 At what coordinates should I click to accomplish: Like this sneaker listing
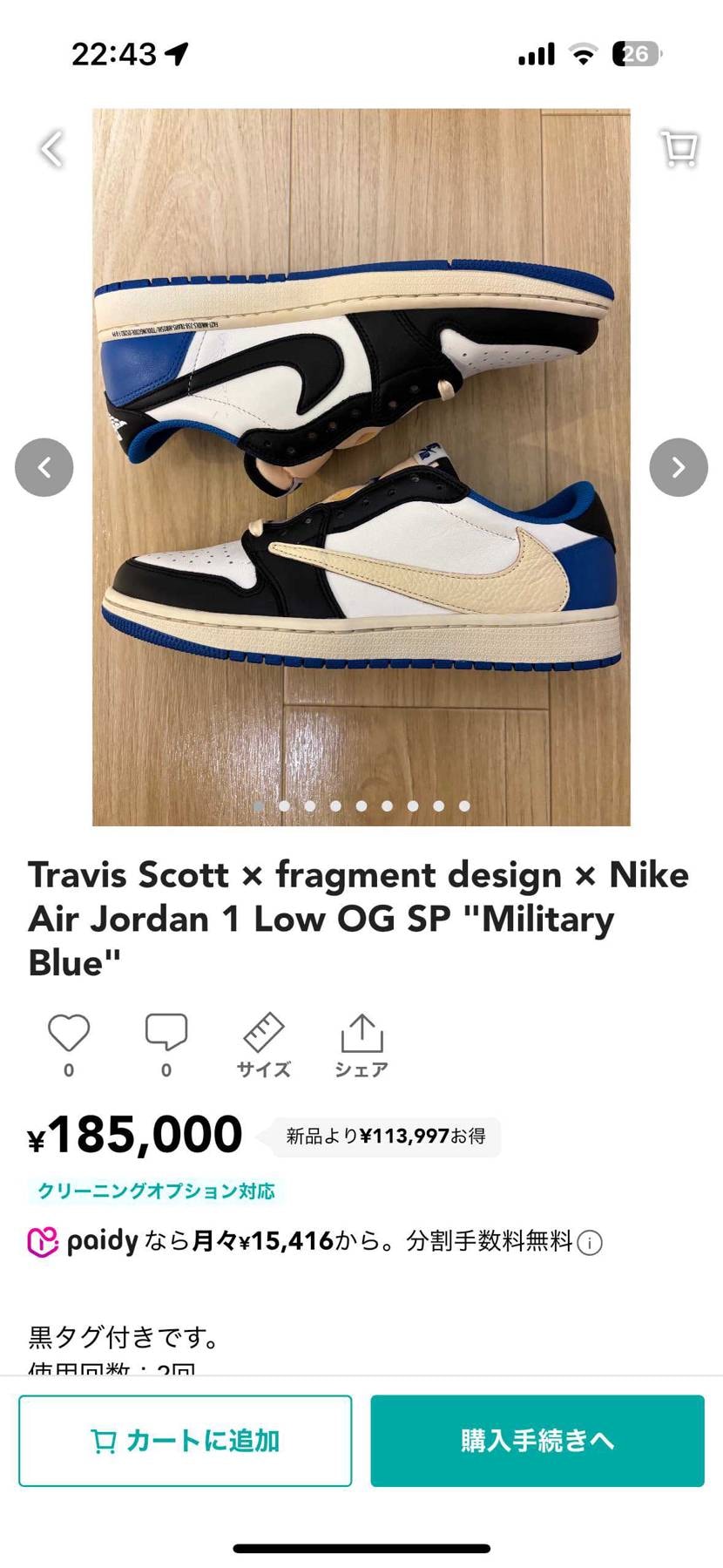pos(69,1034)
